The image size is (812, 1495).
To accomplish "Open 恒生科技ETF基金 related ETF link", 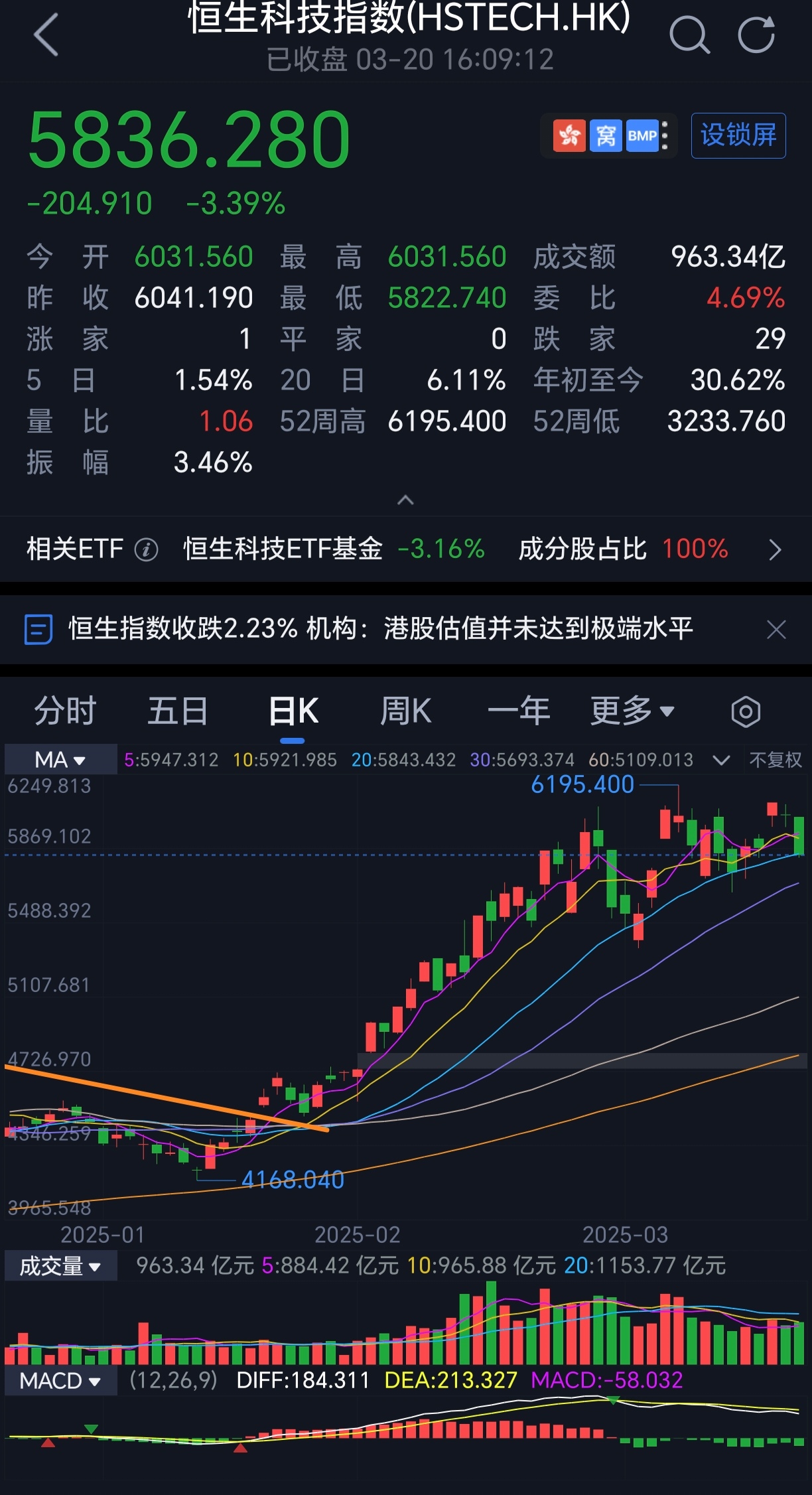I will pyautogui.click(x=281, y=549).
